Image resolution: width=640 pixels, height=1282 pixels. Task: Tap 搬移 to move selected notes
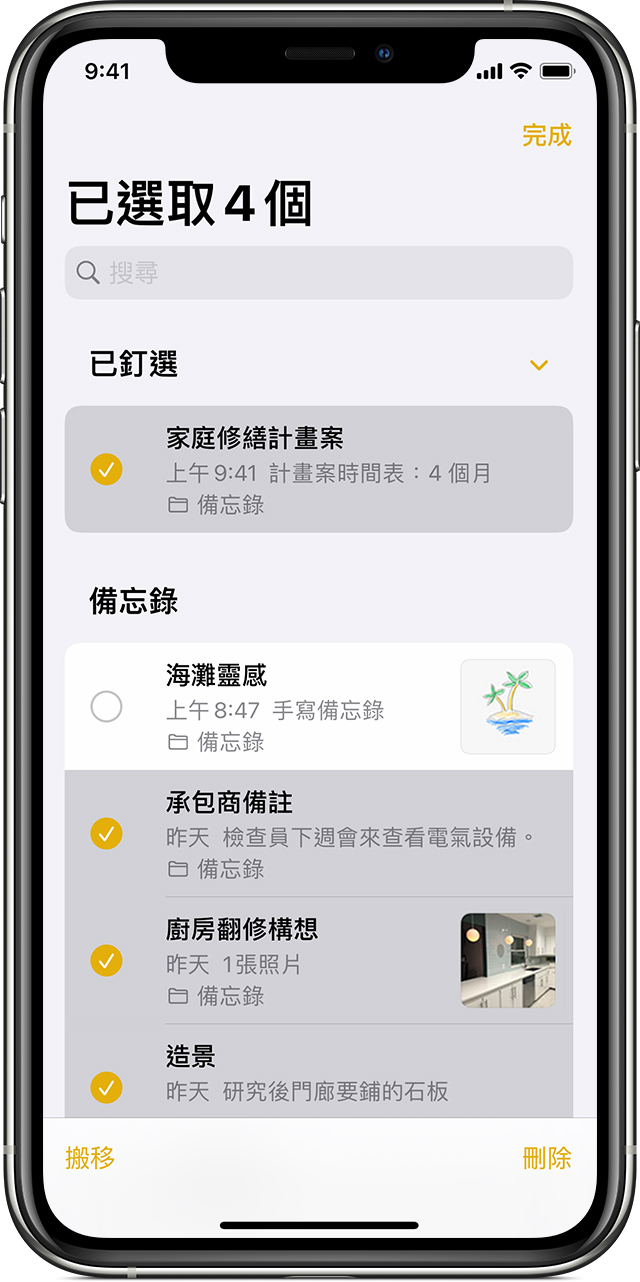(90, 1158)
